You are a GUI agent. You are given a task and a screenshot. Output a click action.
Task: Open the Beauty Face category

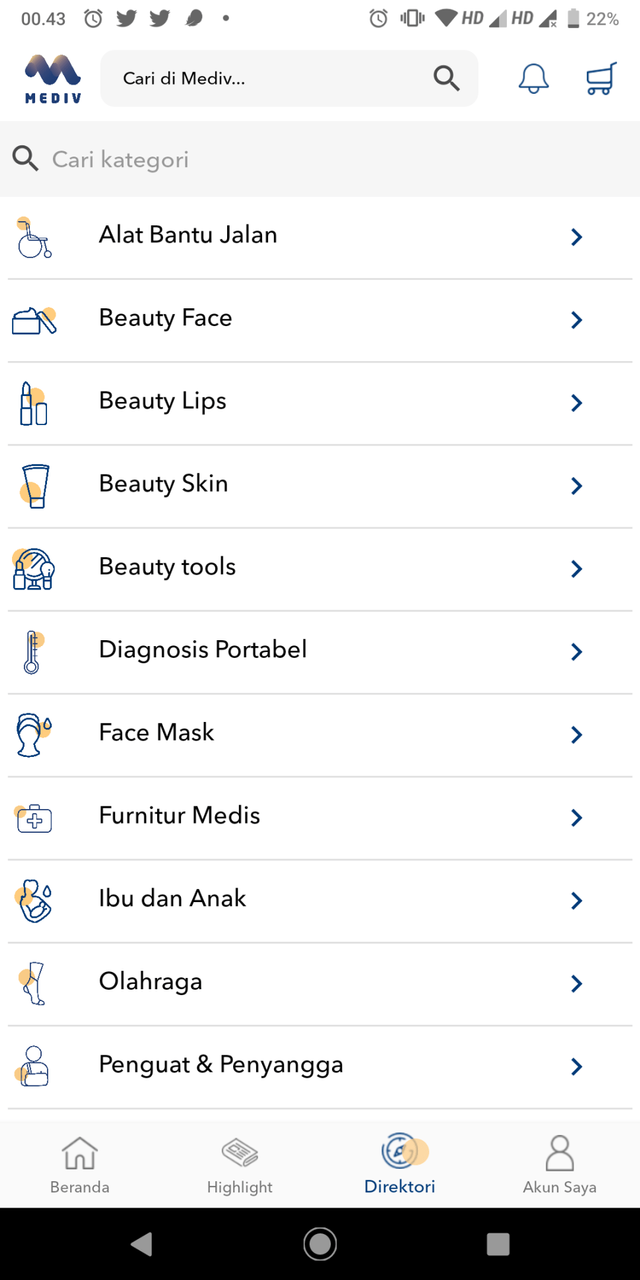point(320,320)
